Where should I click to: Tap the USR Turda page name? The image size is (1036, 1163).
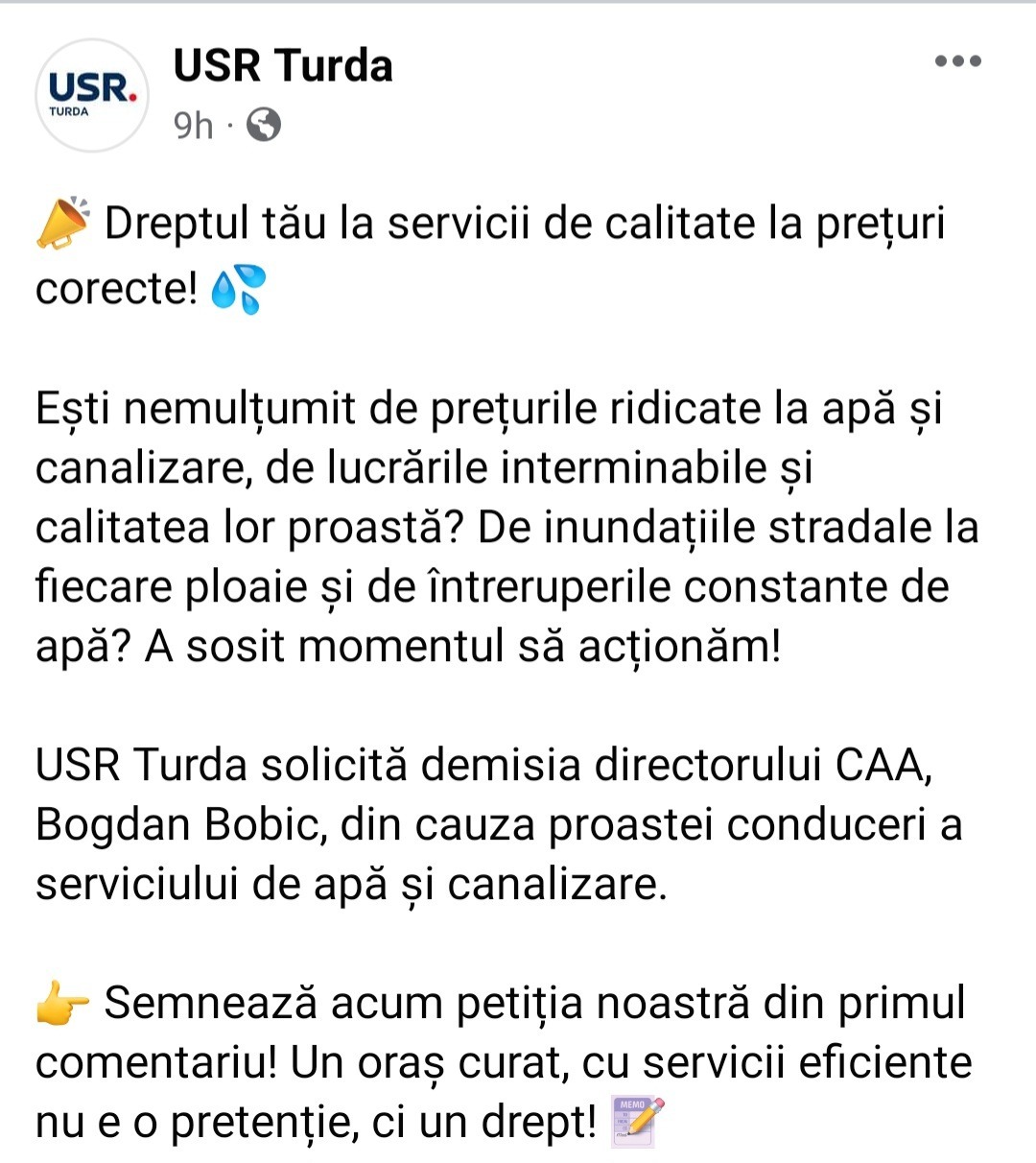pyautogui.click(x=283, y=65)
